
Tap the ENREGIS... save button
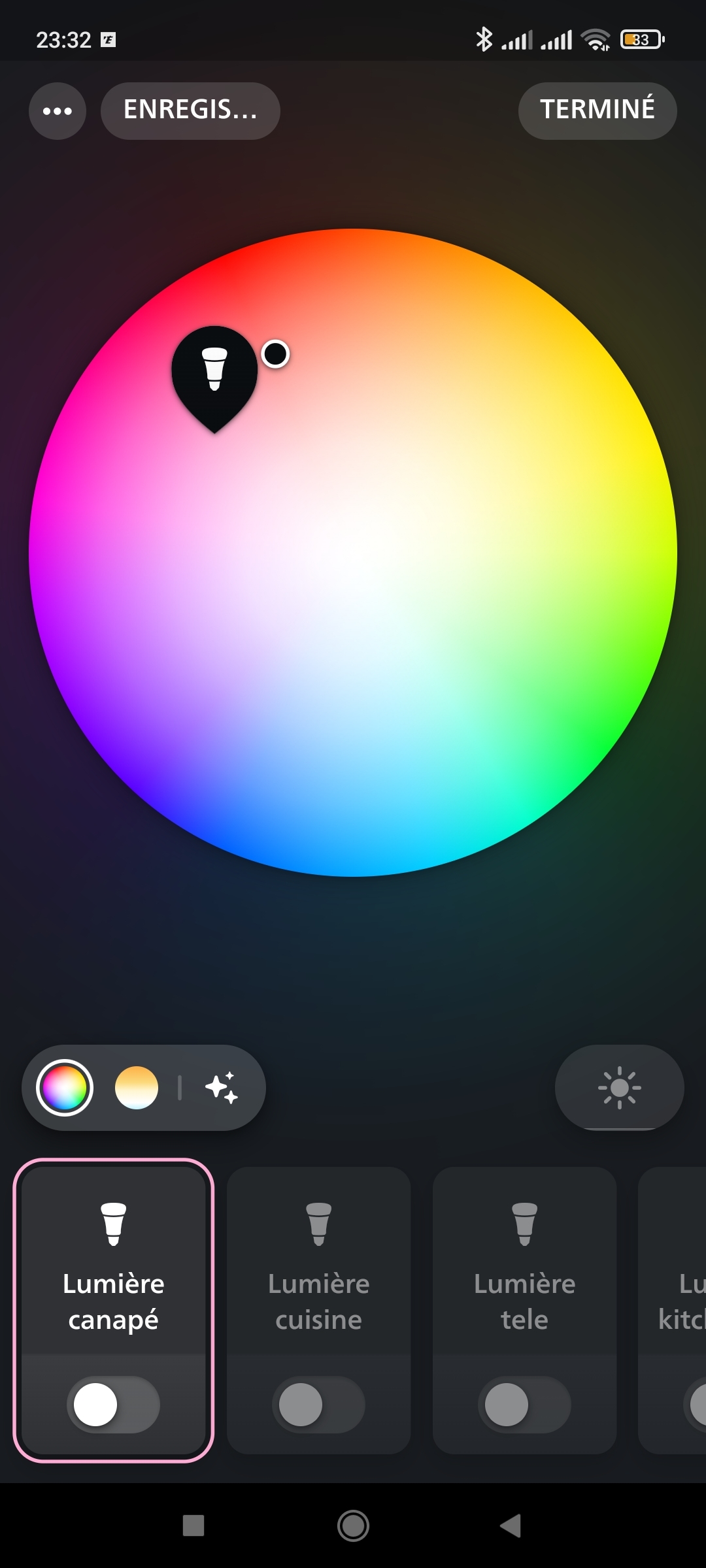190,111
